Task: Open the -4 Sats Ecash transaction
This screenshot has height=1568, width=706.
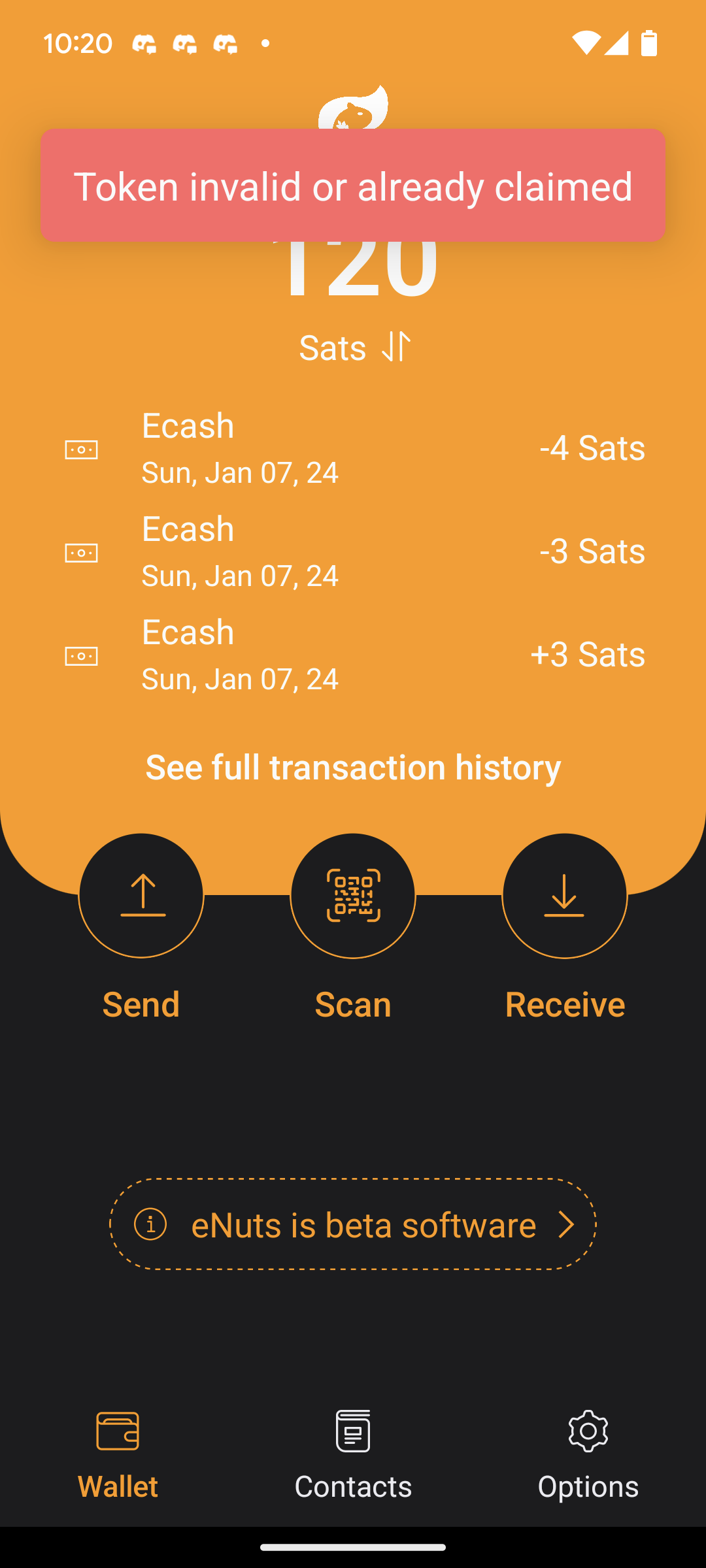Action: click(353, 449)
